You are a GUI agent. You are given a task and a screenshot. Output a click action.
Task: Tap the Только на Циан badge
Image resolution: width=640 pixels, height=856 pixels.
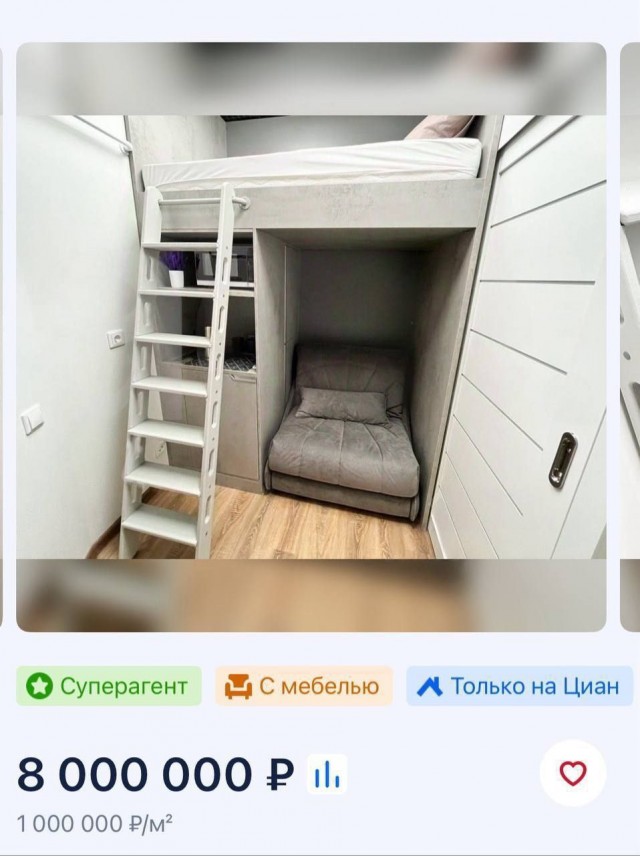click(519, 686)
